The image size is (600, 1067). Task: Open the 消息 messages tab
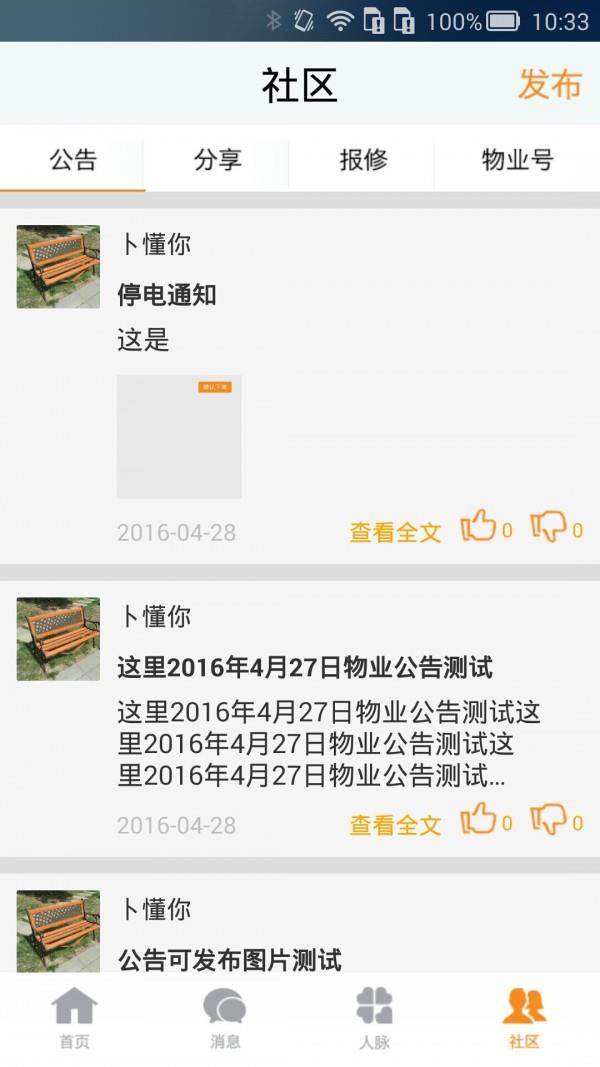click(x=225, y=1018)
